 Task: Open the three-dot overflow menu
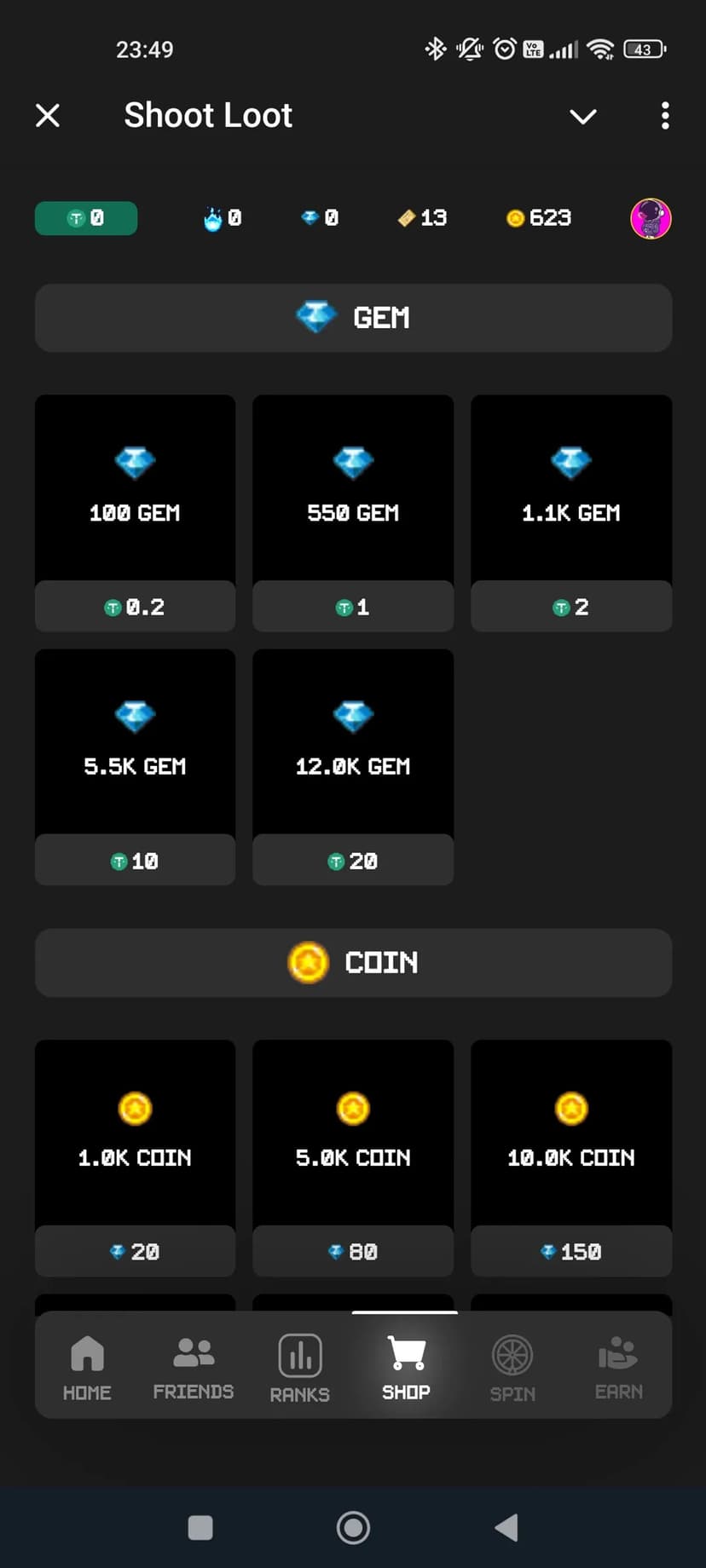[x=665, y=116]
